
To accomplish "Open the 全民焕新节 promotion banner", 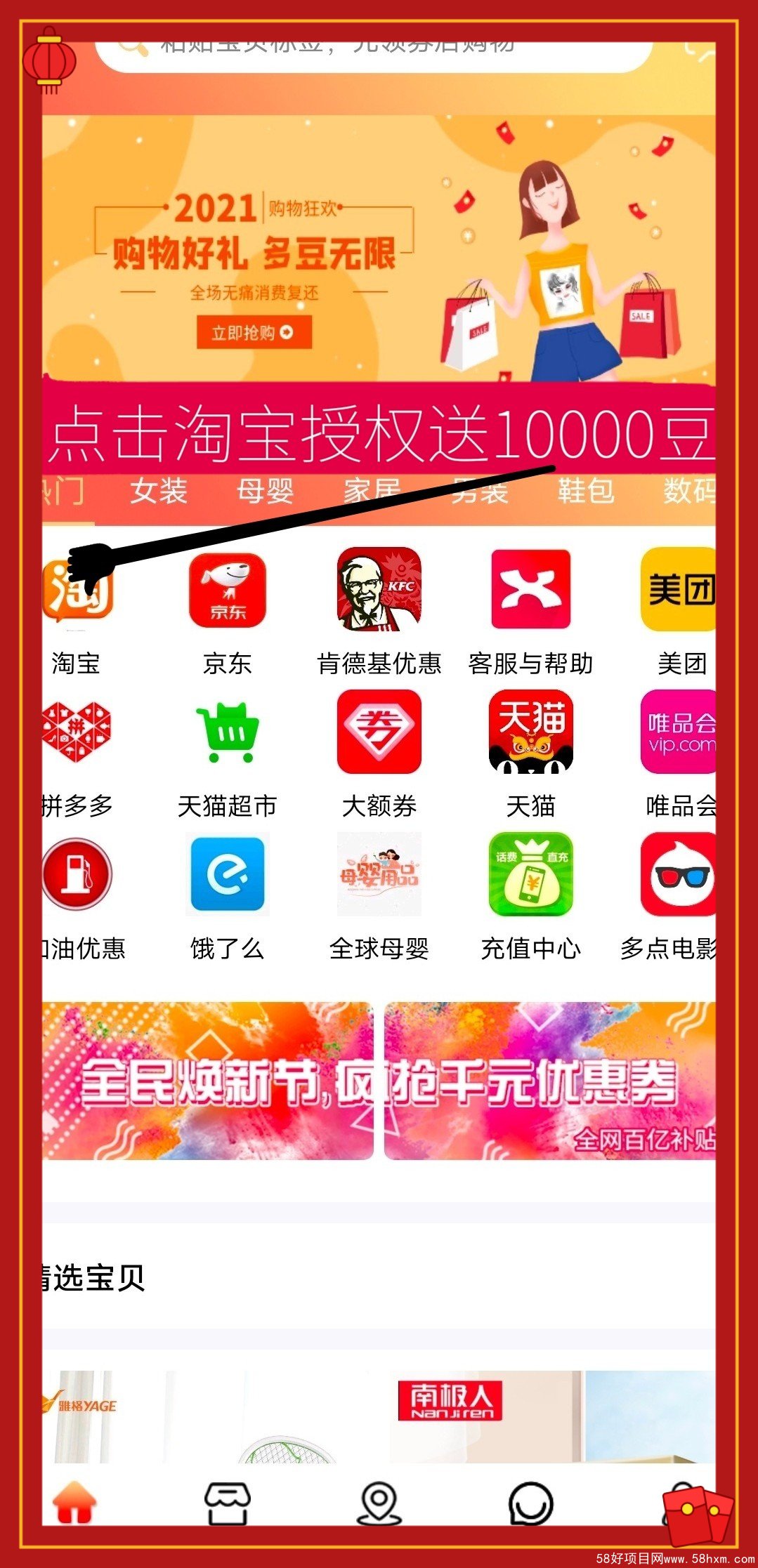I will tap(208, 1081).
